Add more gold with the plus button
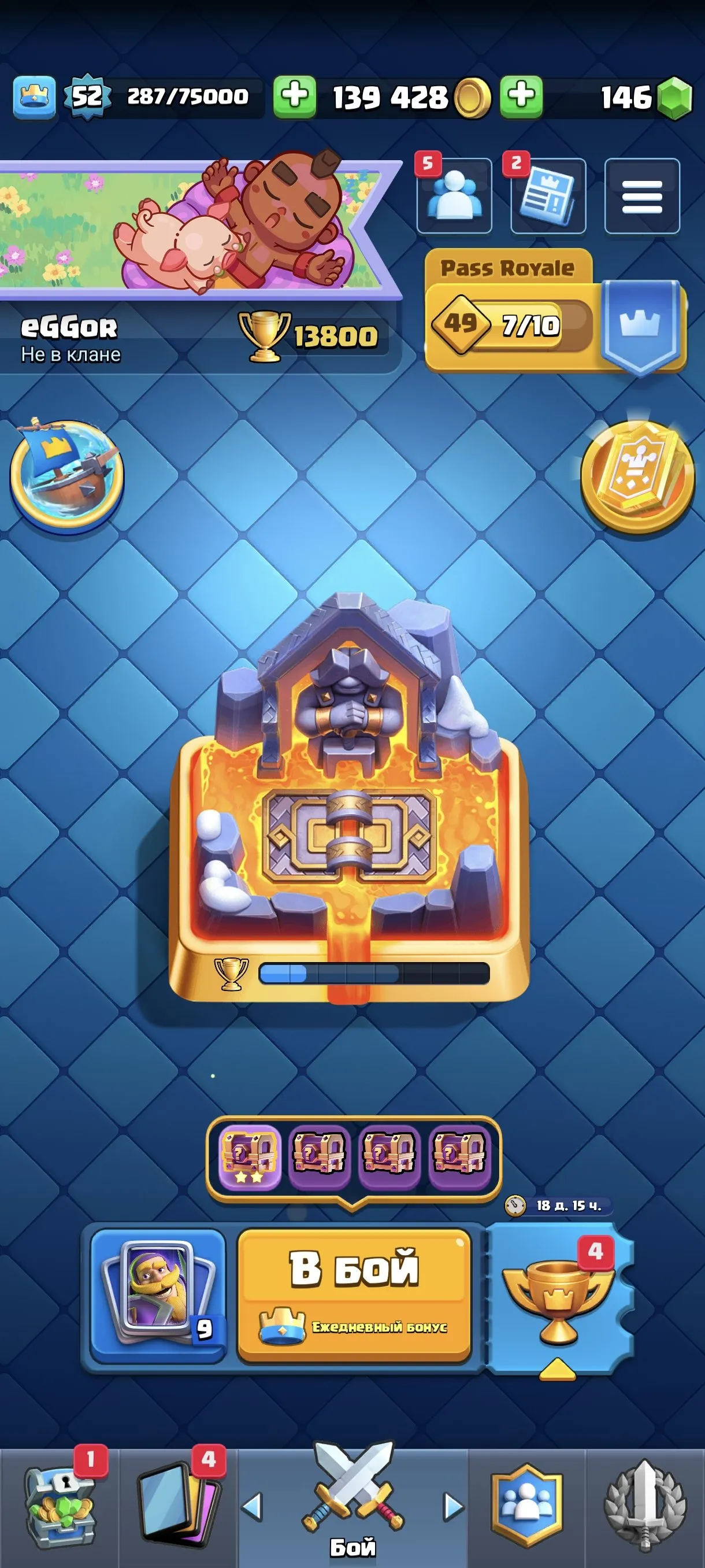This screenshot has width=705, height=1568. [x=294, y=97]
